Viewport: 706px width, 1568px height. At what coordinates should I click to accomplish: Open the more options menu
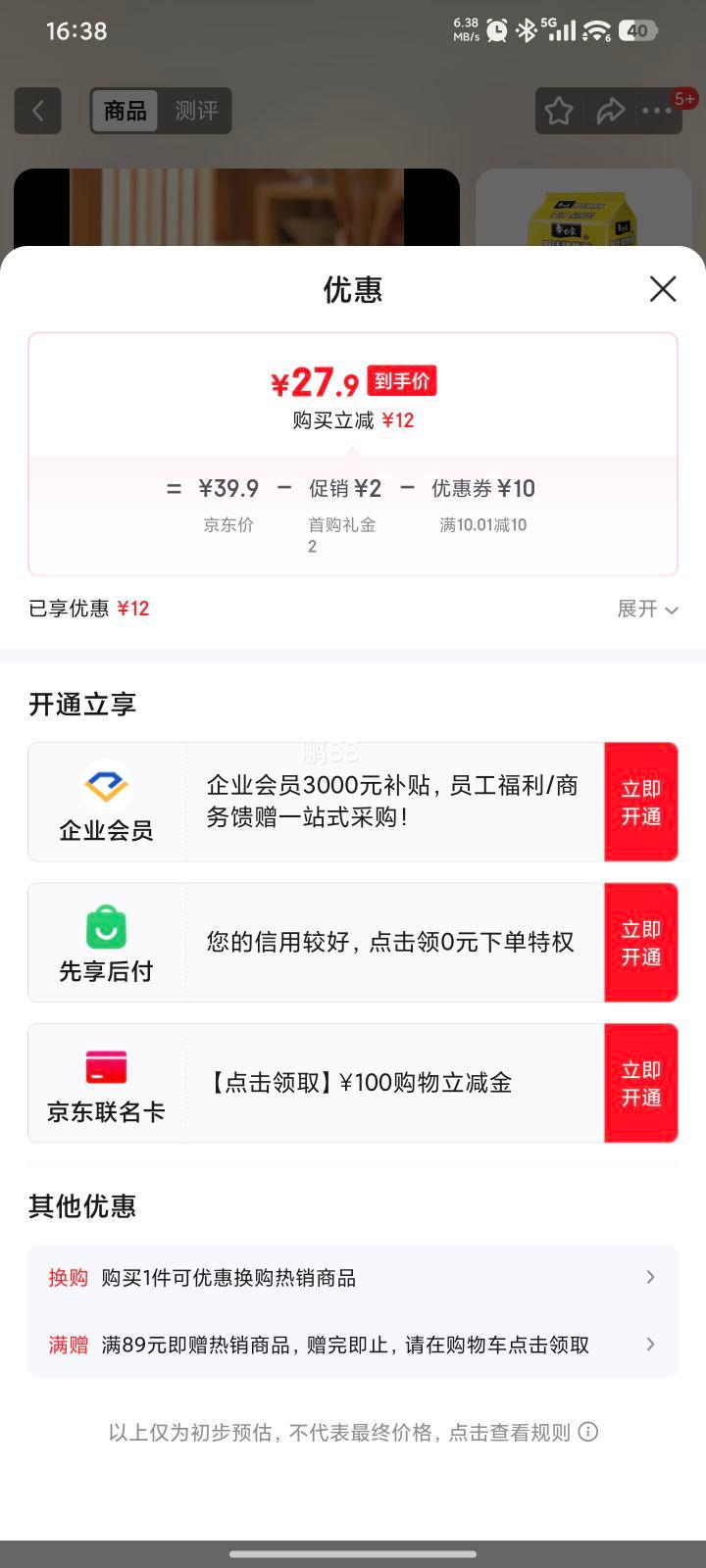pyautogui.click(x=657, y=111)
